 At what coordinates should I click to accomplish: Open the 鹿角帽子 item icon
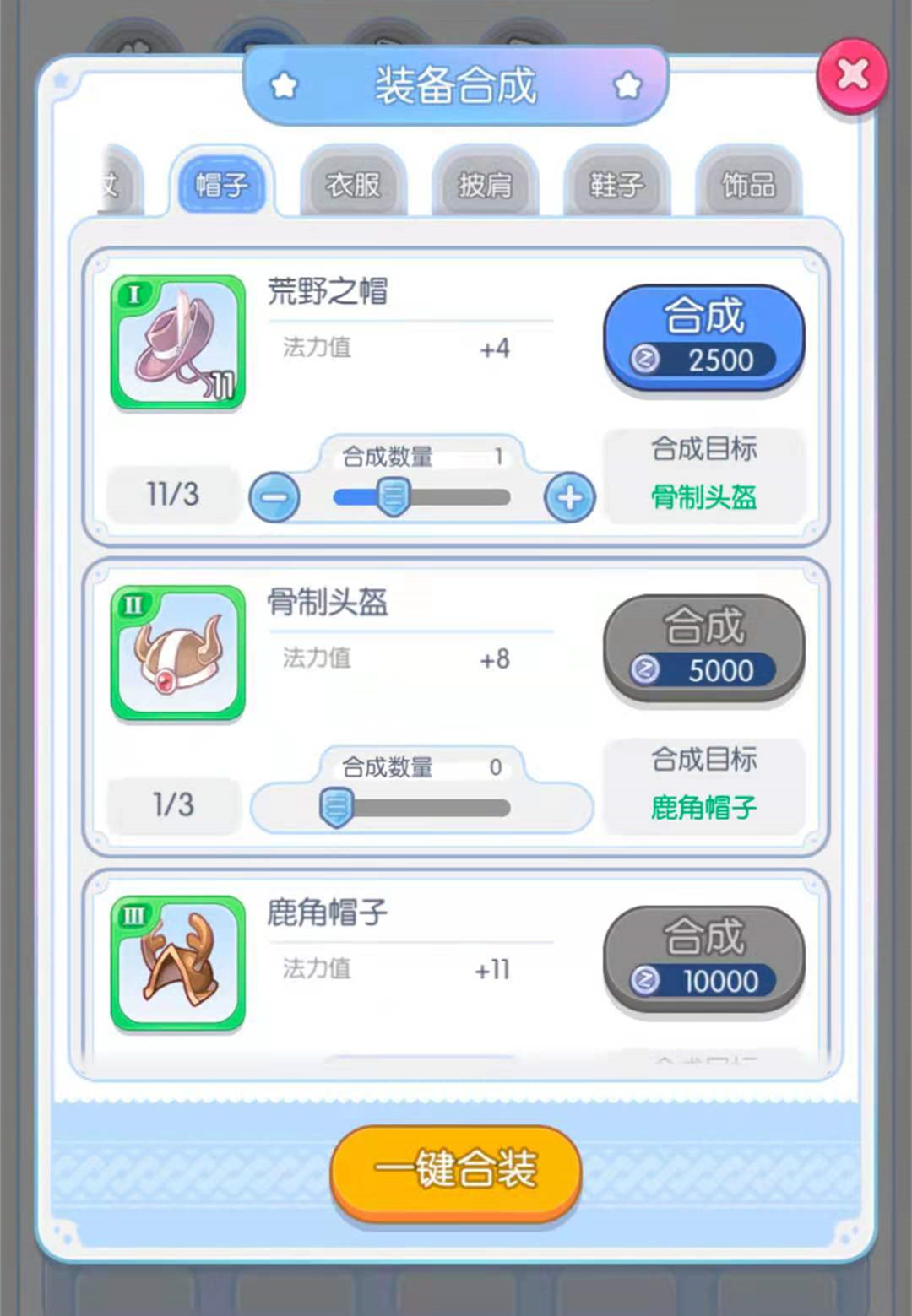click(x=178, y=963)
